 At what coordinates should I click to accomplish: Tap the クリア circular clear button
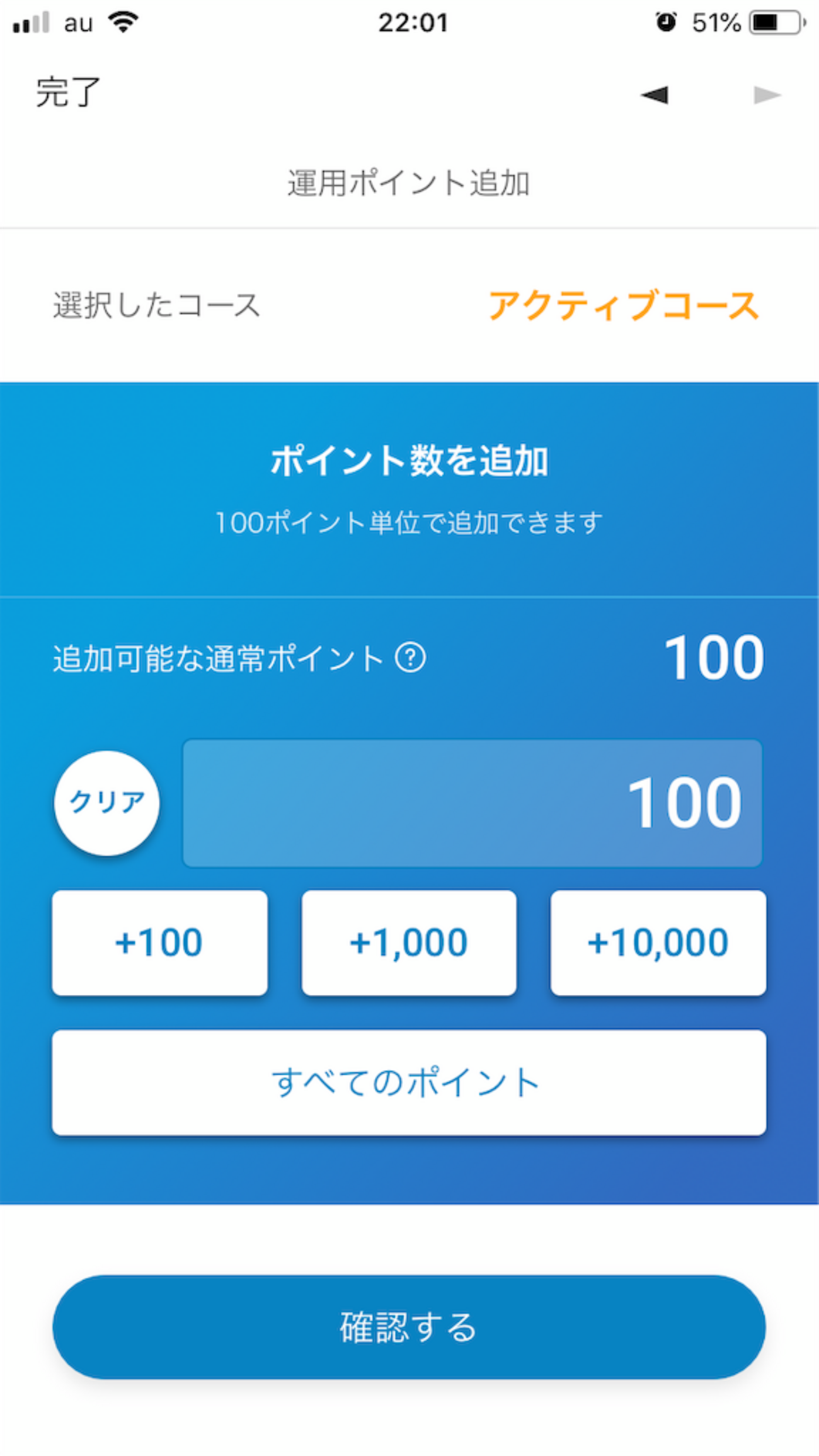pos(106,803)
